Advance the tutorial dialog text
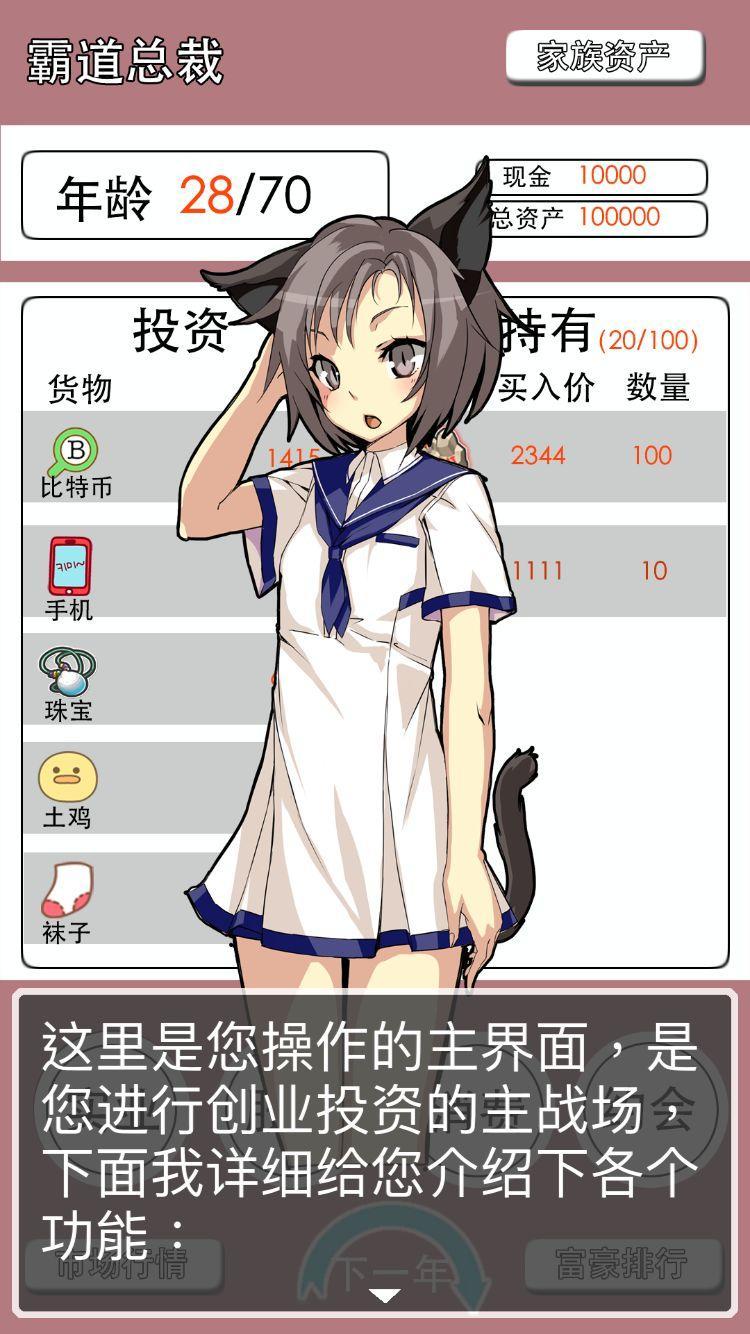 pos(384,1295)
